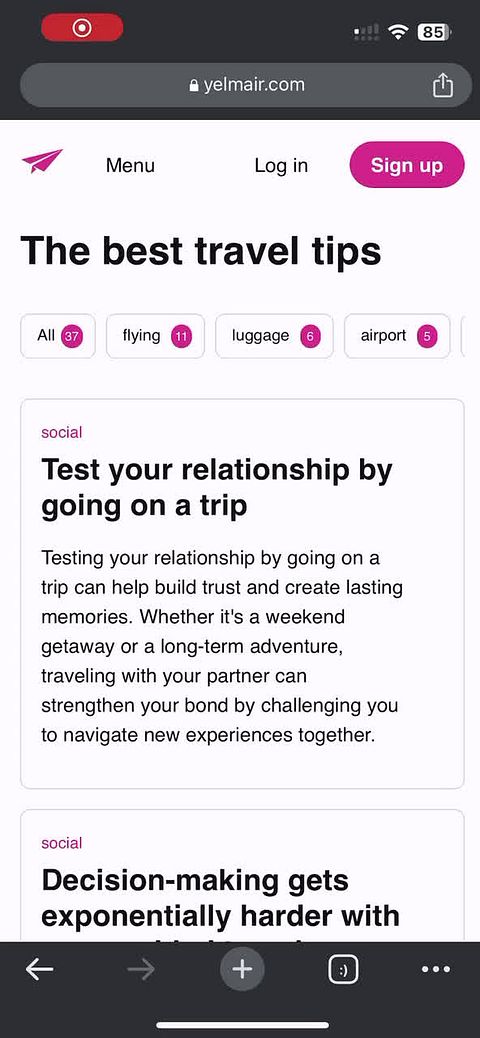Image resolution: width=480 pixels, height=1038 pixels.
Task: Tap the Sign up button
Action: (x=407, y=165)
